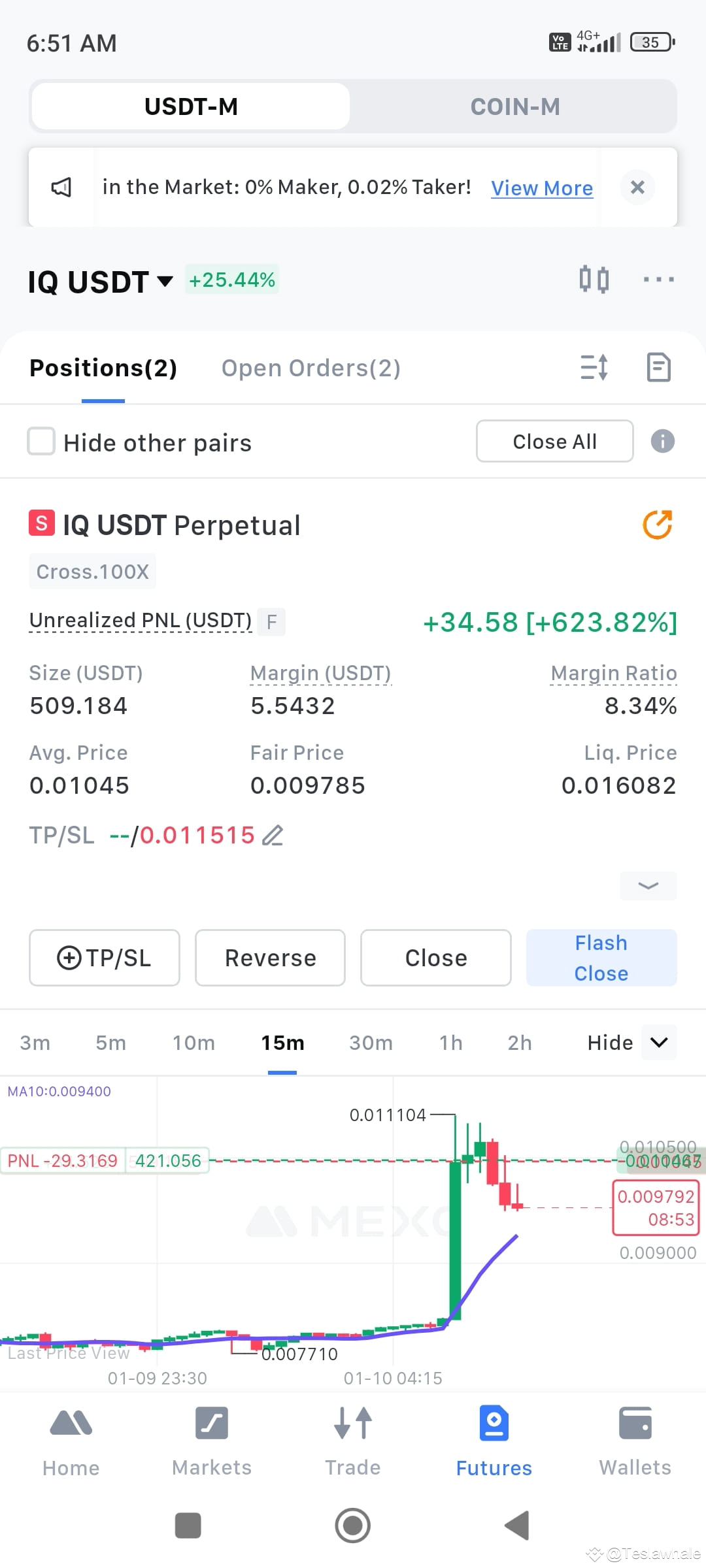Open the more options ellipsis menu
This screenshot has height=1568, width=706.
(658, 279)
